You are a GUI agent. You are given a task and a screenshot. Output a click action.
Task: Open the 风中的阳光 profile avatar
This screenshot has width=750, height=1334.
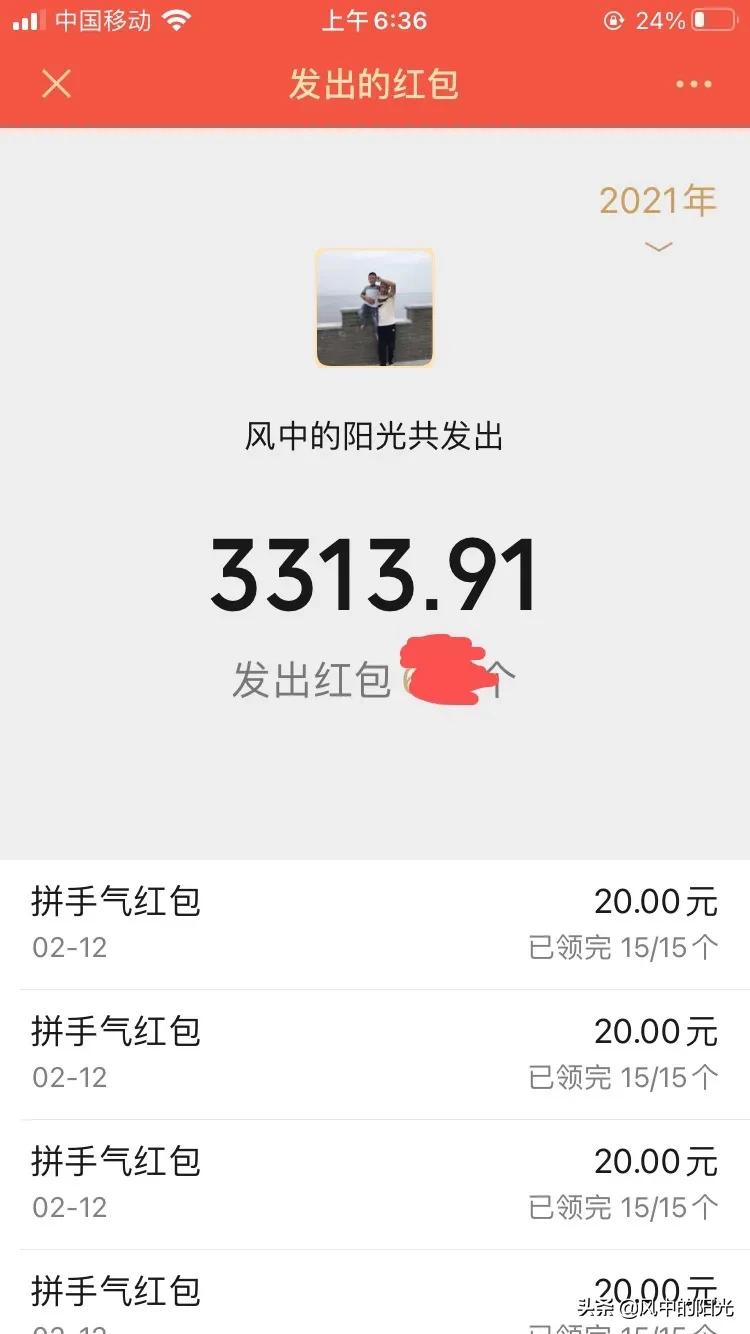pyautogui.click(x=374, y=308)
